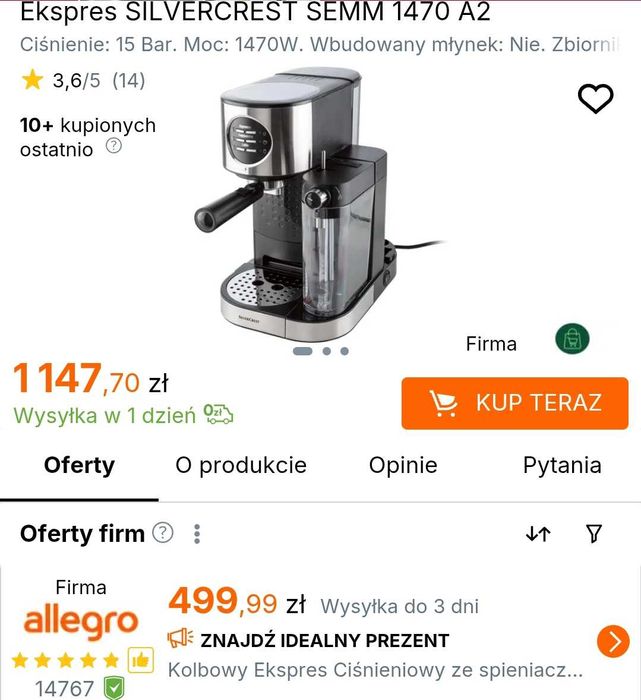Screen dimensions: 641x700
Task: Open info icon next to kupionych ostatnio
Action: (114, 146)
